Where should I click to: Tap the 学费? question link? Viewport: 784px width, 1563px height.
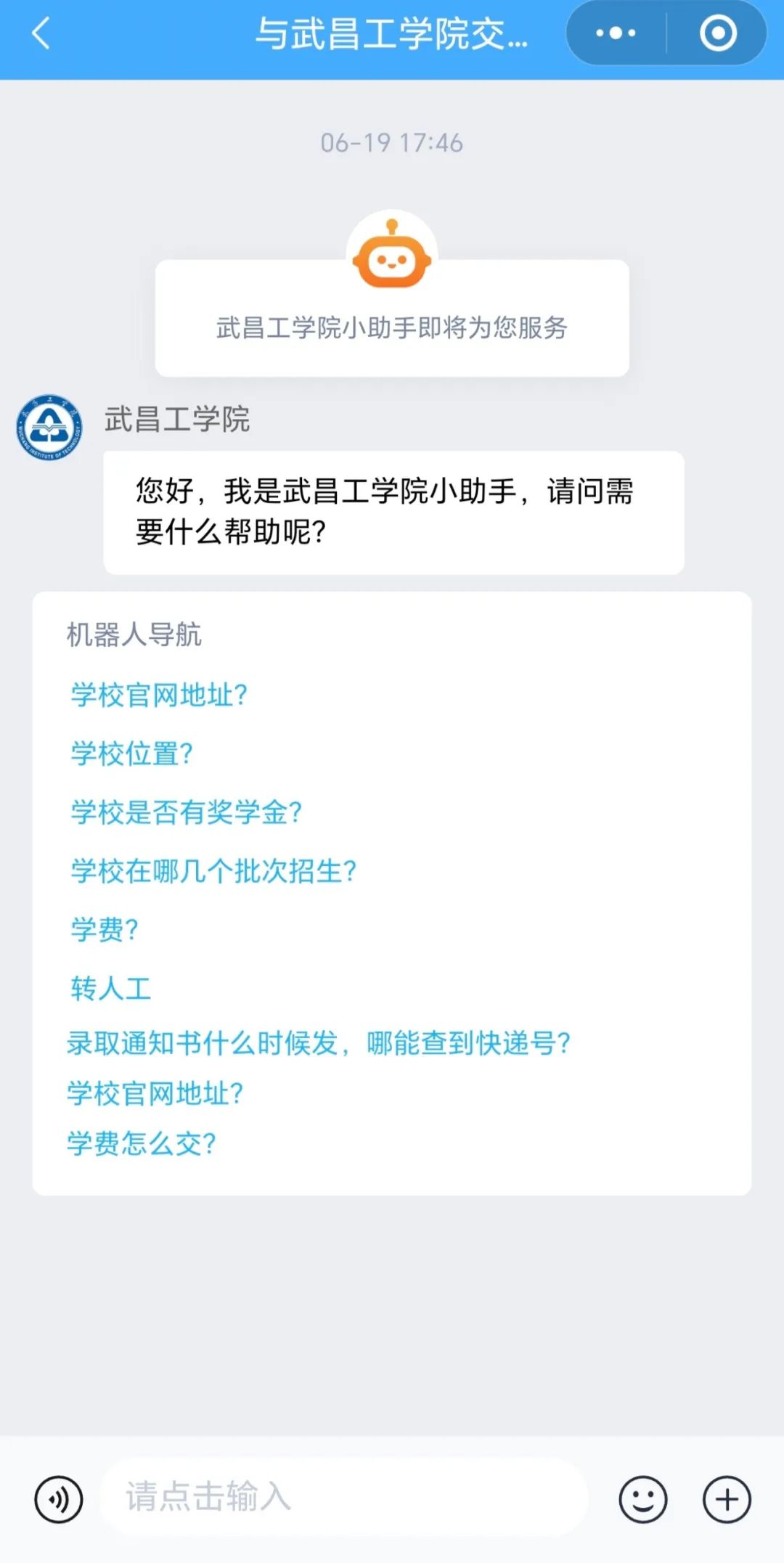pos(105,930)
